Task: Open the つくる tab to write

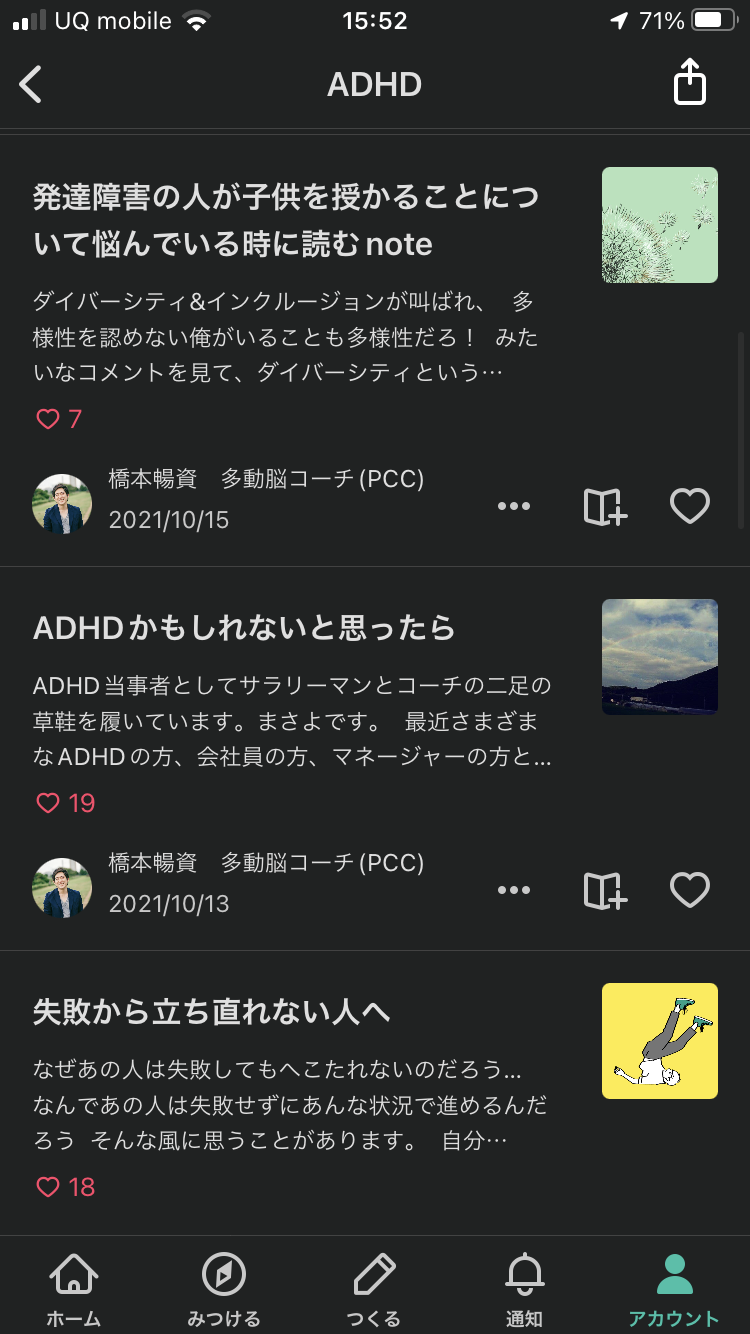Action: pos(374,1289)
